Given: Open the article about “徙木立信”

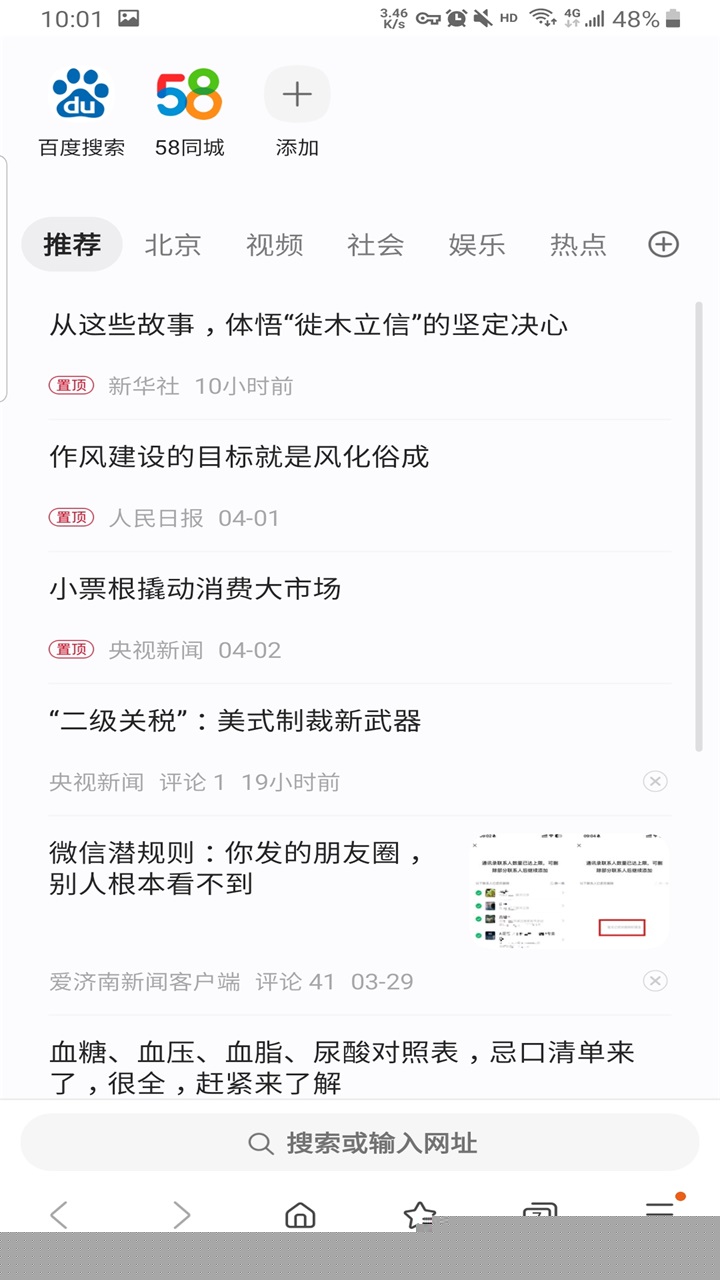Looking at the screenshot, I should pyautogui.click(x=309, y=325).
